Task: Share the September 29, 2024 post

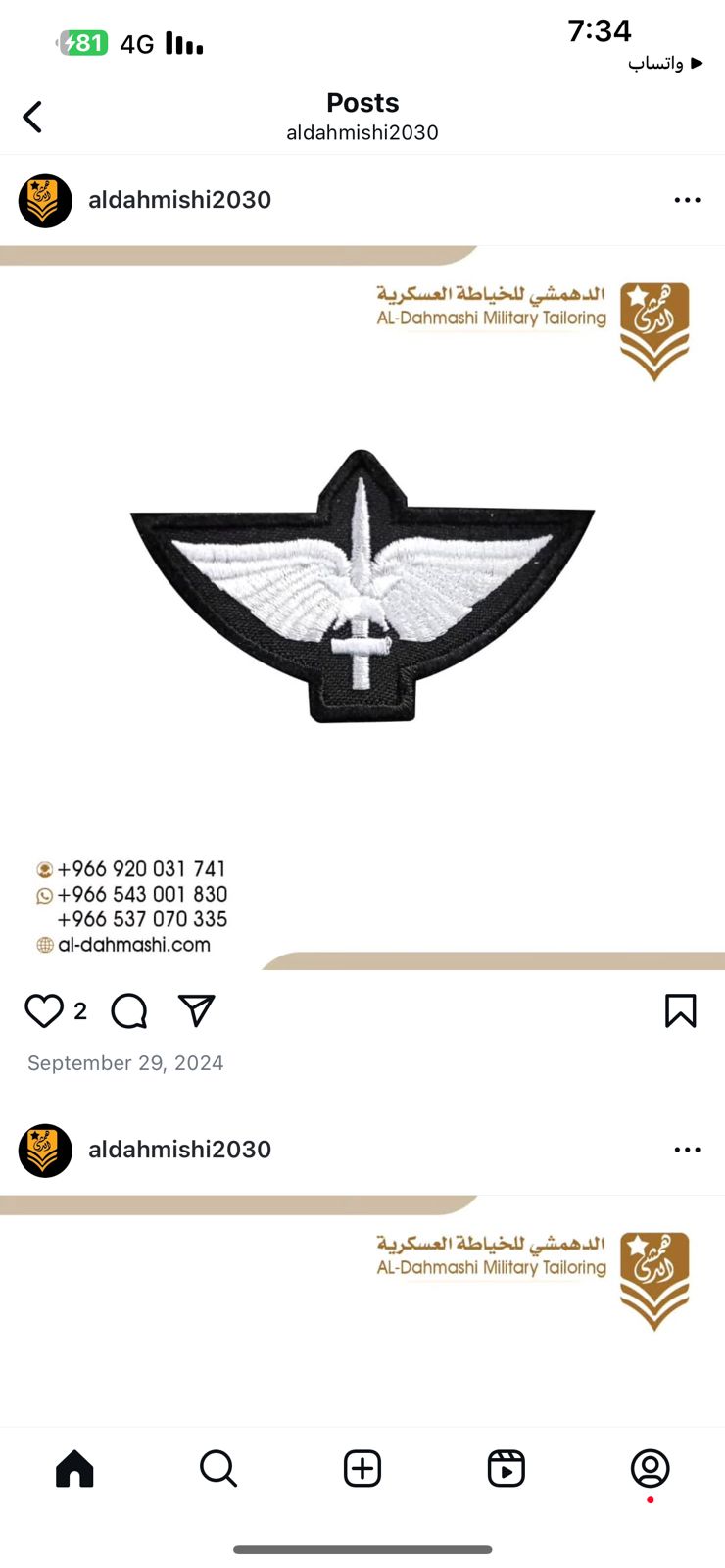Action: (x=196, y=1010)
